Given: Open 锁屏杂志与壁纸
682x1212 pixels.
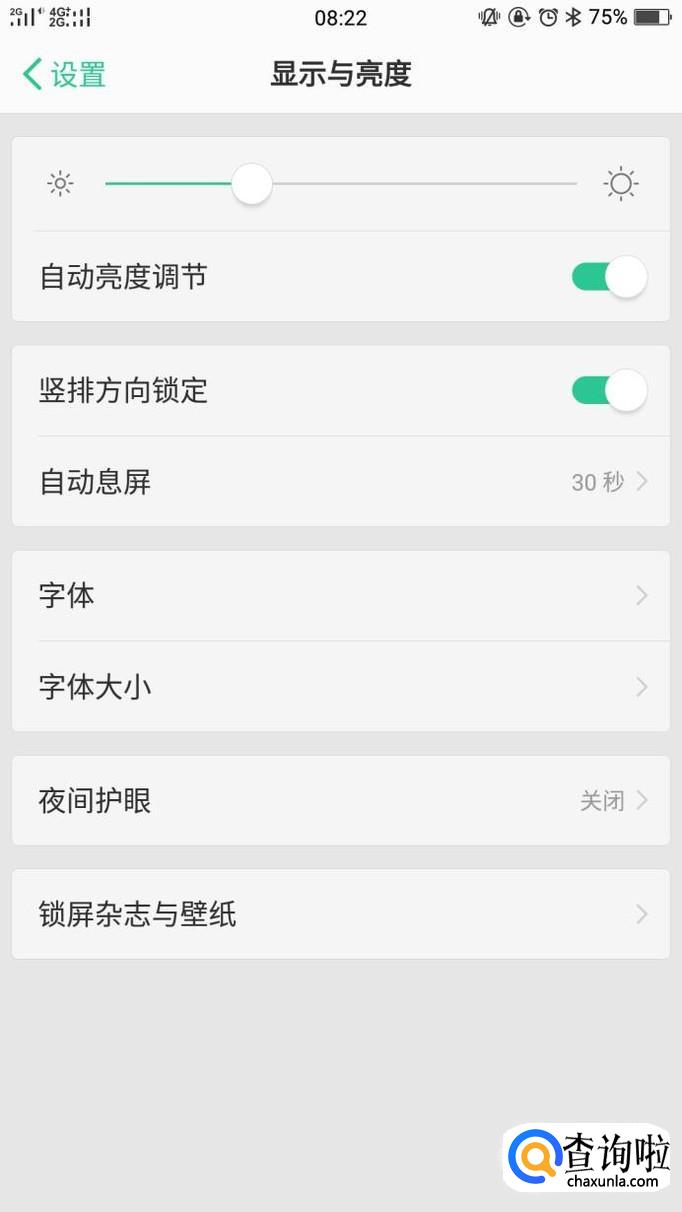Looking at the screenshot, I should [x=340, y=914].
